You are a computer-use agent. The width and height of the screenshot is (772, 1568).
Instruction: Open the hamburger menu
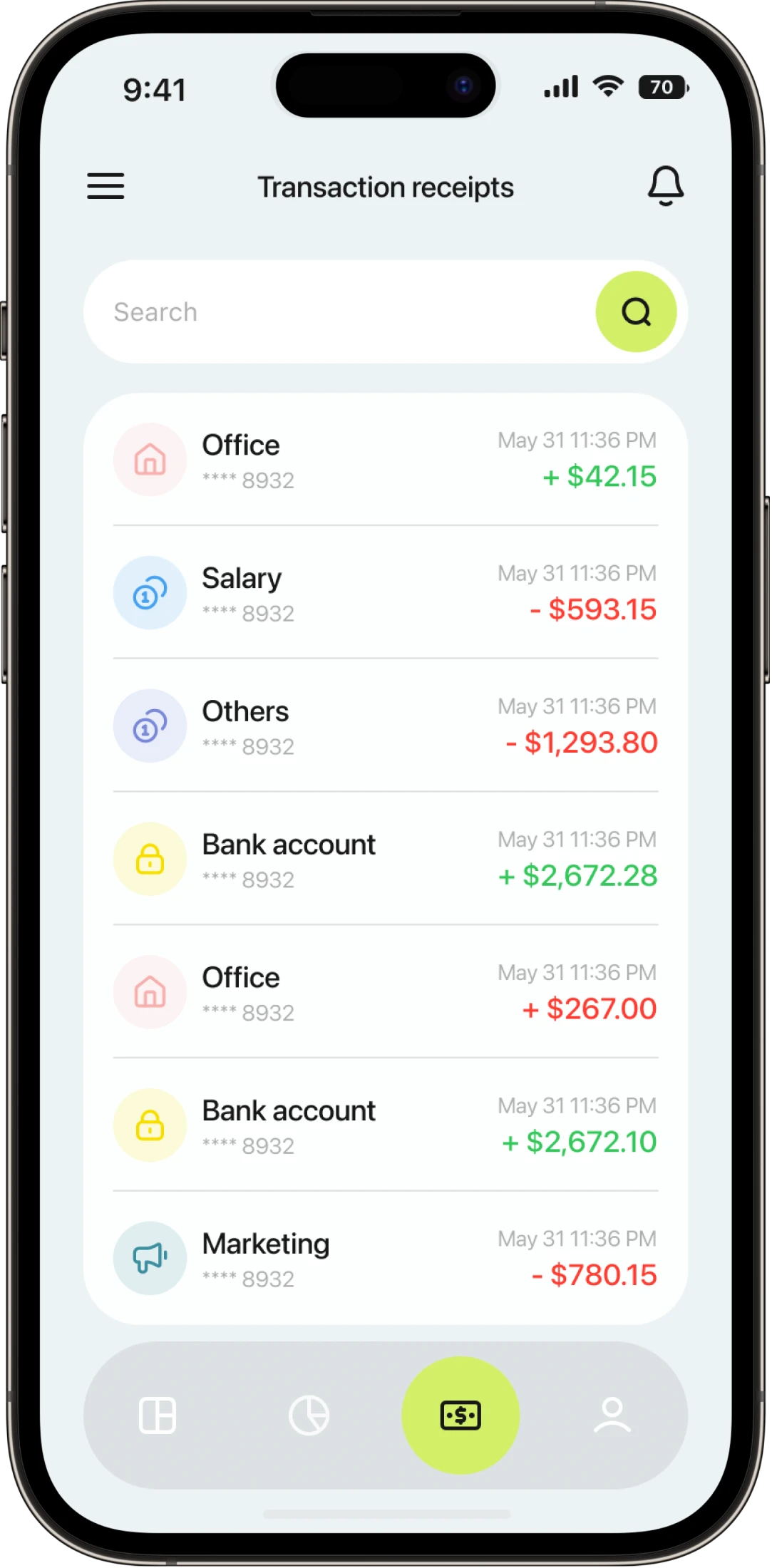(x=105, y=186)
